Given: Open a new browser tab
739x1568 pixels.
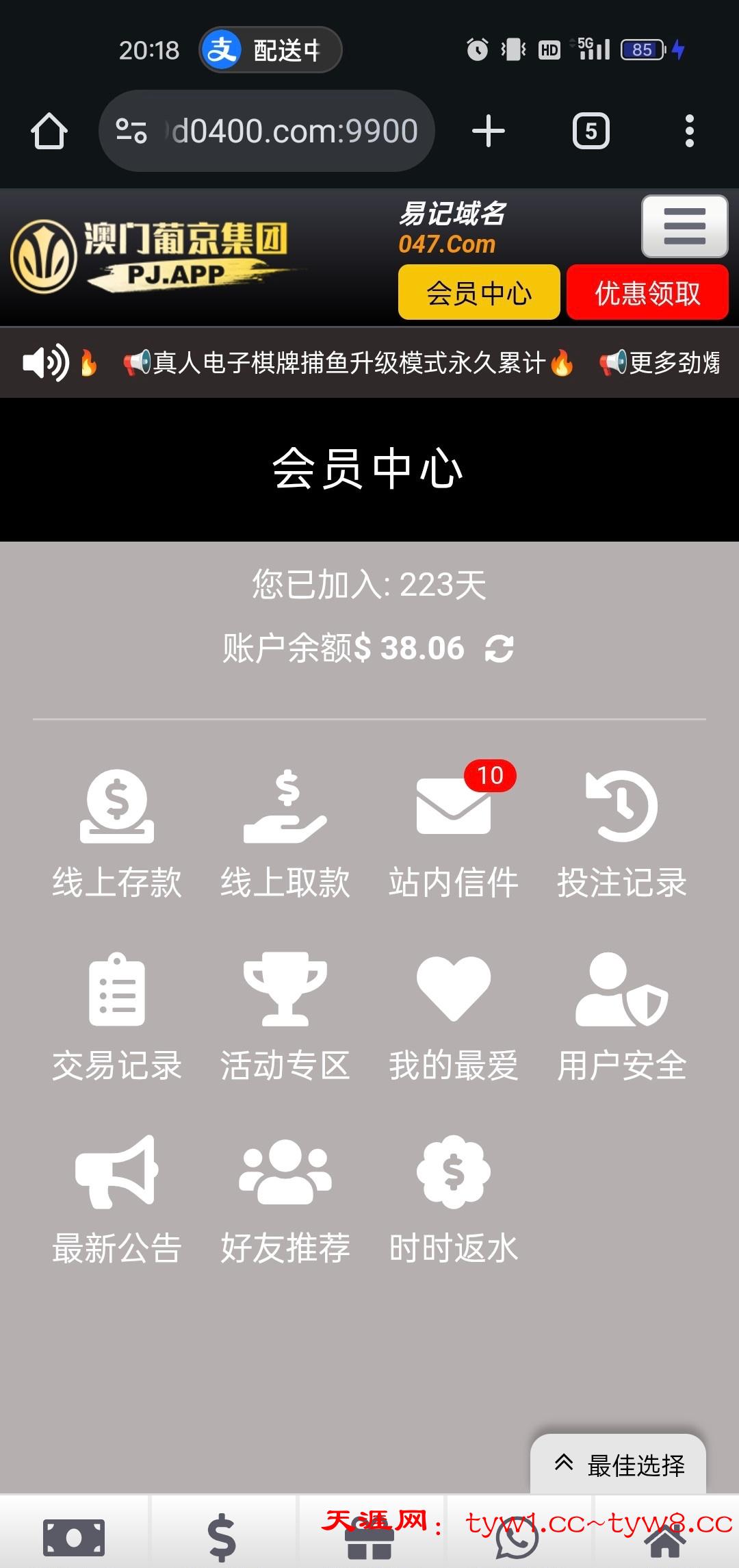Looking at the screenshot, I should 489,131.
